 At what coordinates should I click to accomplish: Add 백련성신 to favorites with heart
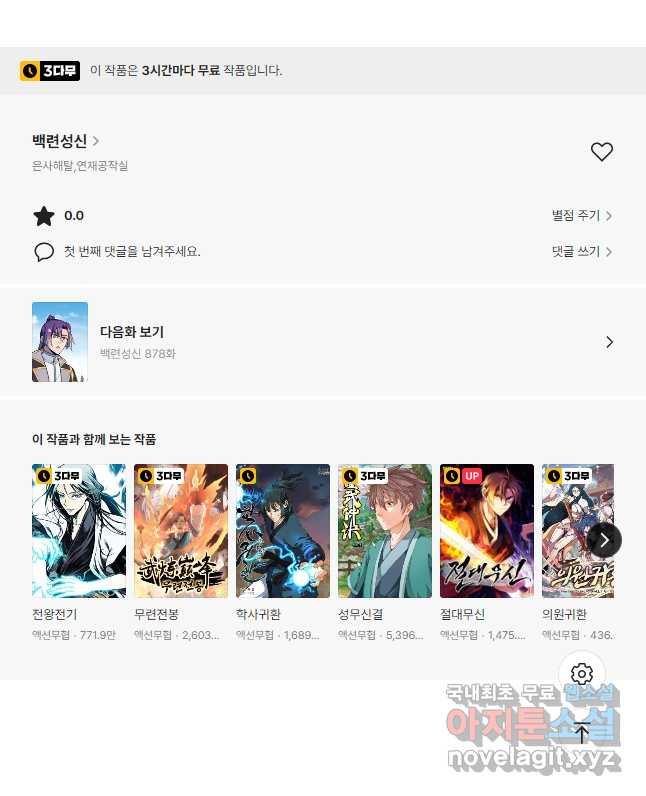(x=601, y=152)
